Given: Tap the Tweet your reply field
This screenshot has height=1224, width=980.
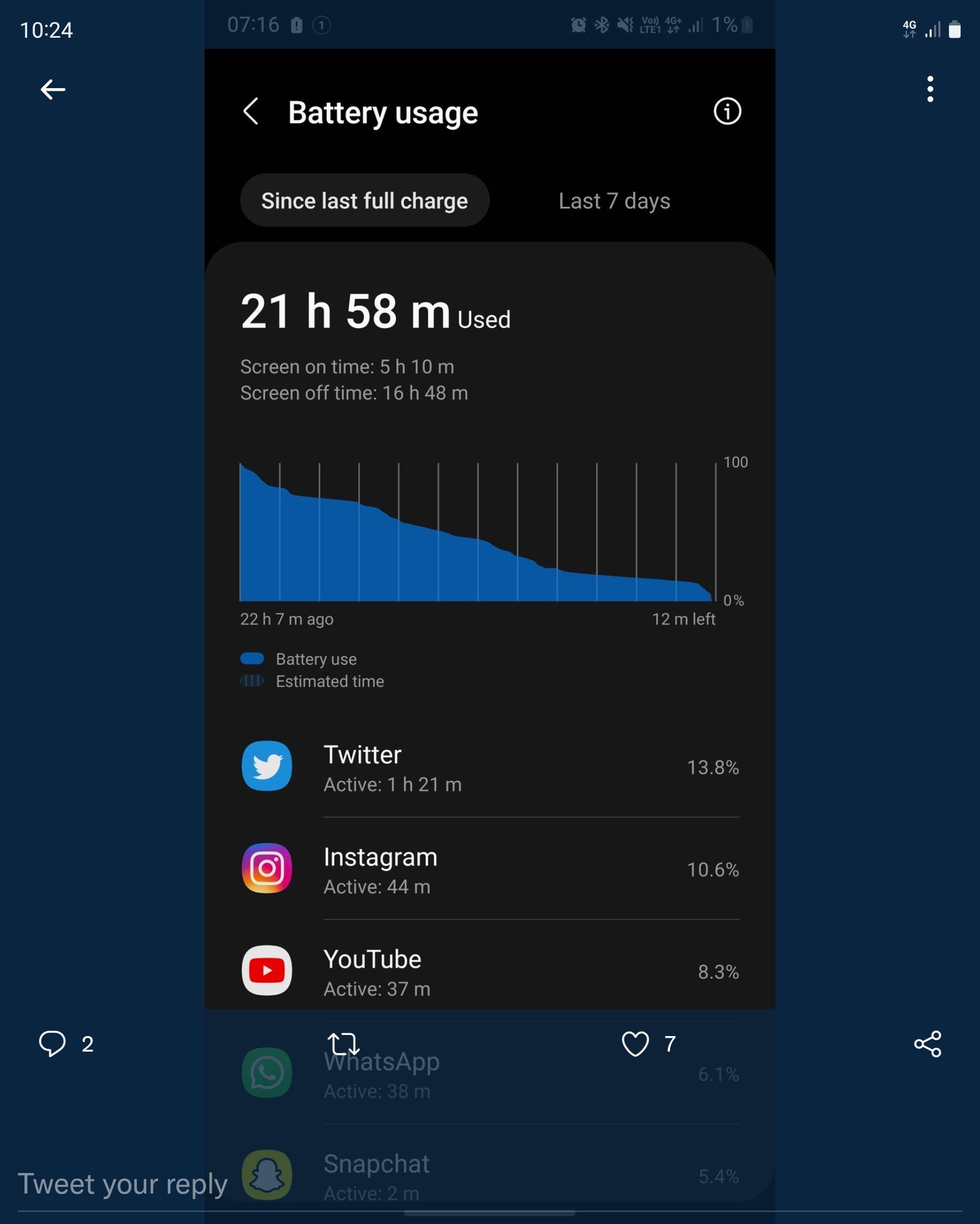Looking at the screenshot, I should (122, 1184).
